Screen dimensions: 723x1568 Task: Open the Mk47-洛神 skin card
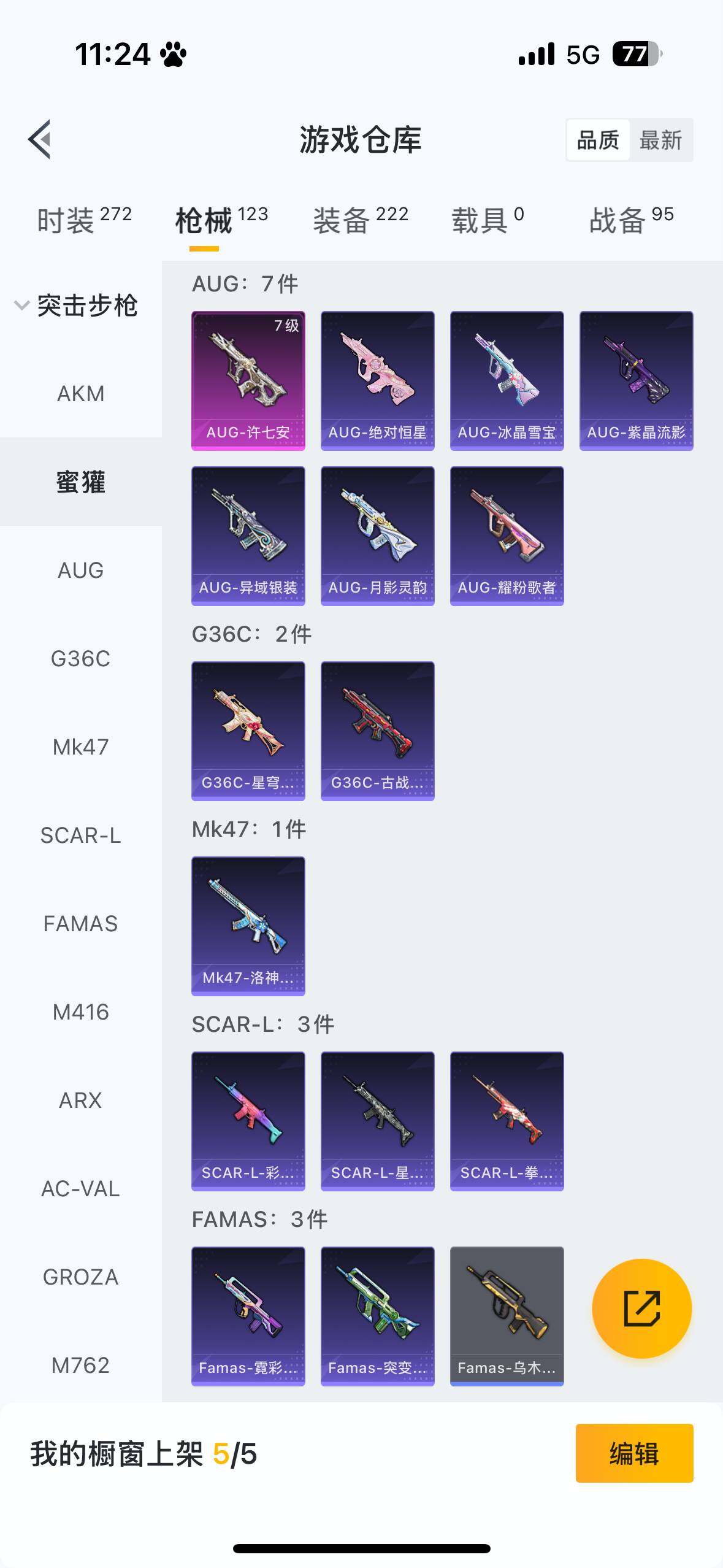tap(248, 926)
